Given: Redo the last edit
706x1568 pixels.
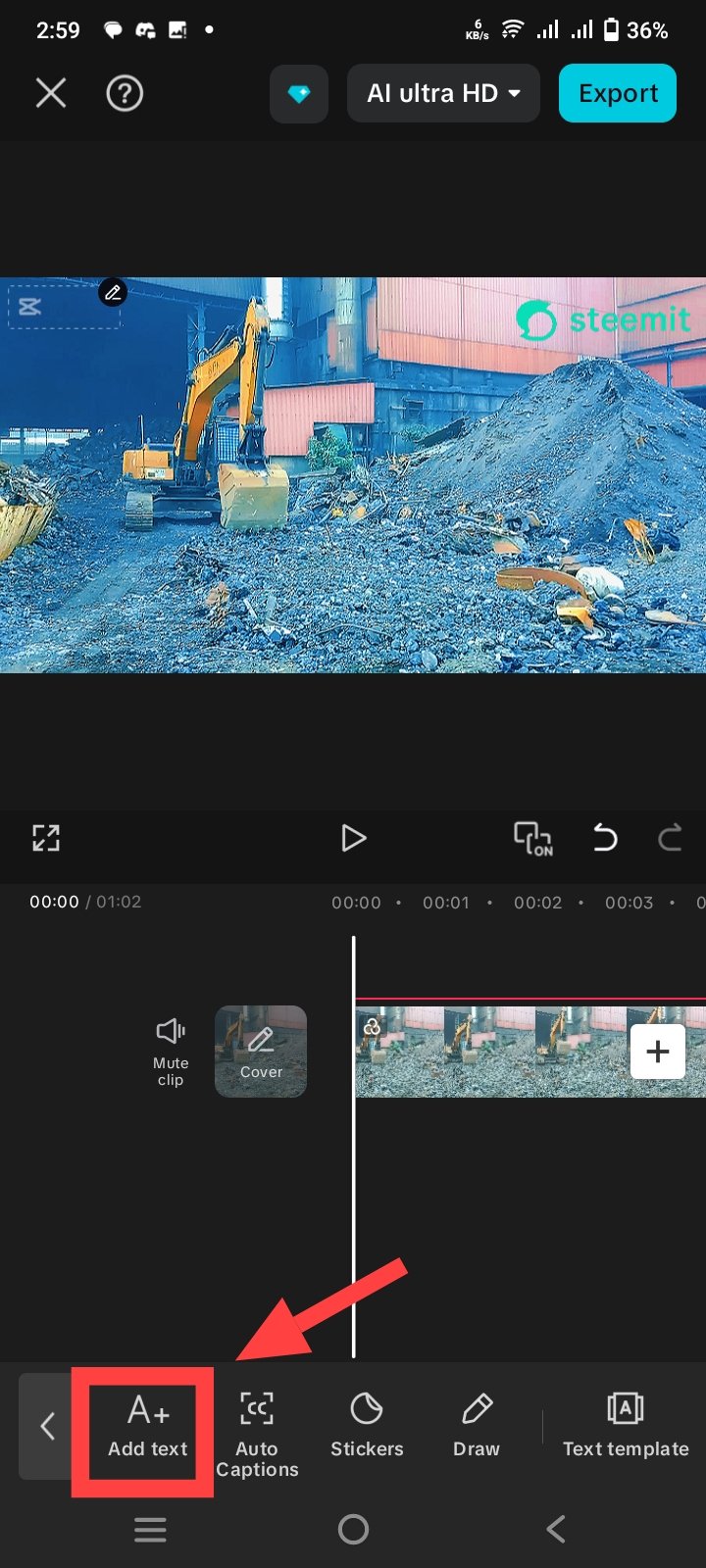Looking at the screenshot, I should pos(670,838).
